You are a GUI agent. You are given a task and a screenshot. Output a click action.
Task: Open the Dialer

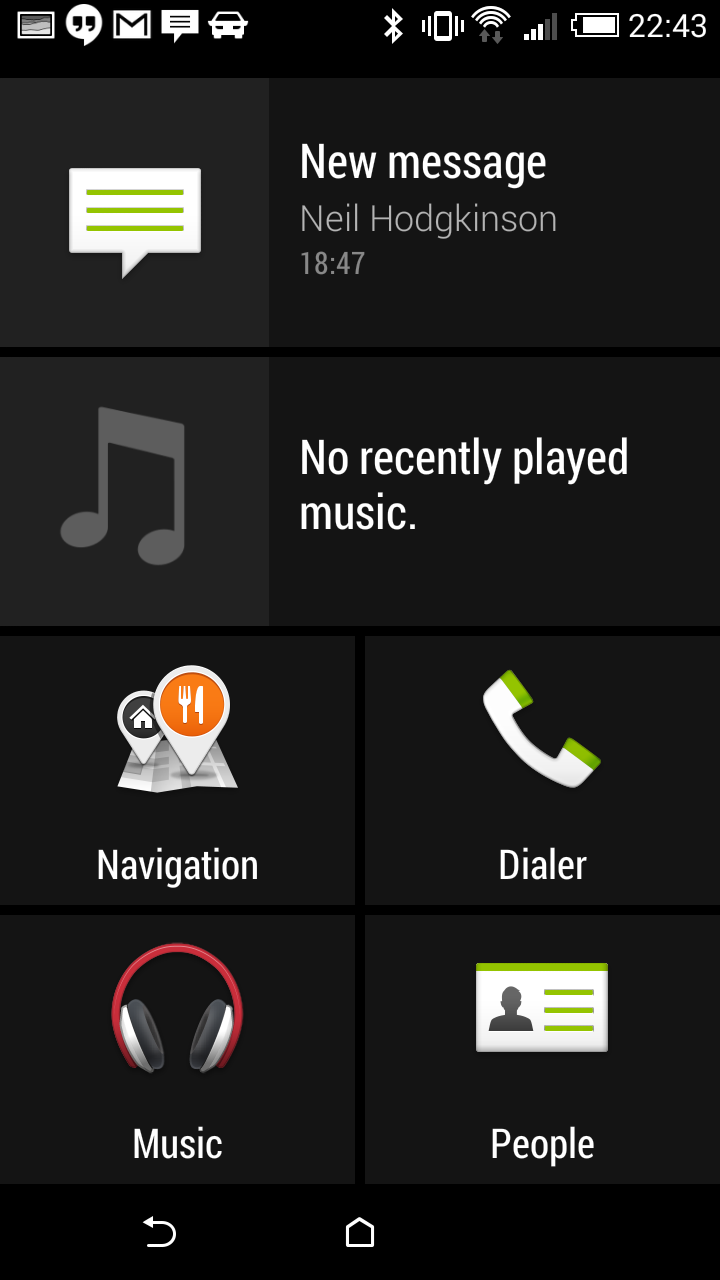click(x=542, y=770)
